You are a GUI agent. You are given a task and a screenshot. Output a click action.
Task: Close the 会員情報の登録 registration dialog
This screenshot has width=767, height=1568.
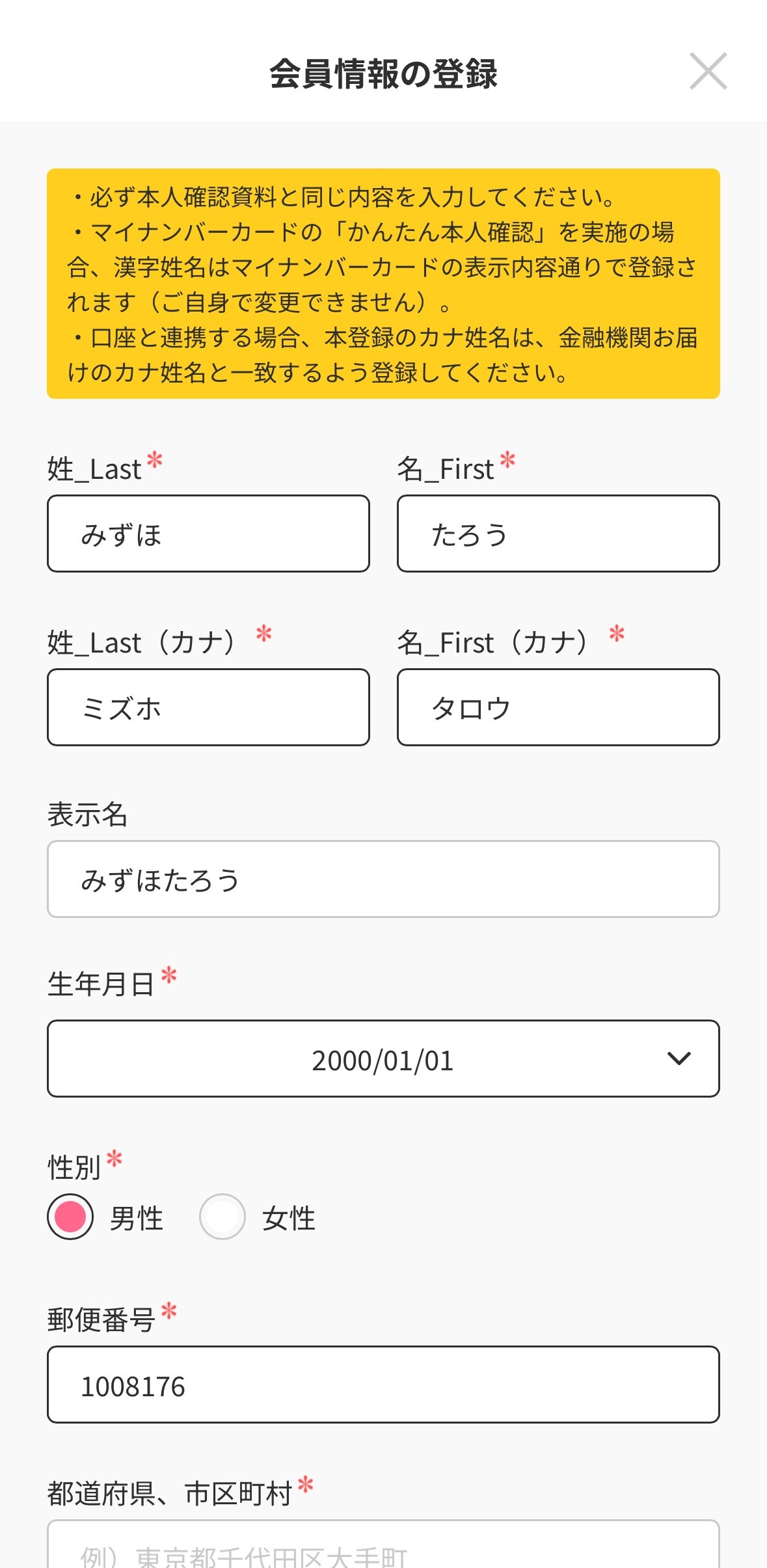(709, 72)
